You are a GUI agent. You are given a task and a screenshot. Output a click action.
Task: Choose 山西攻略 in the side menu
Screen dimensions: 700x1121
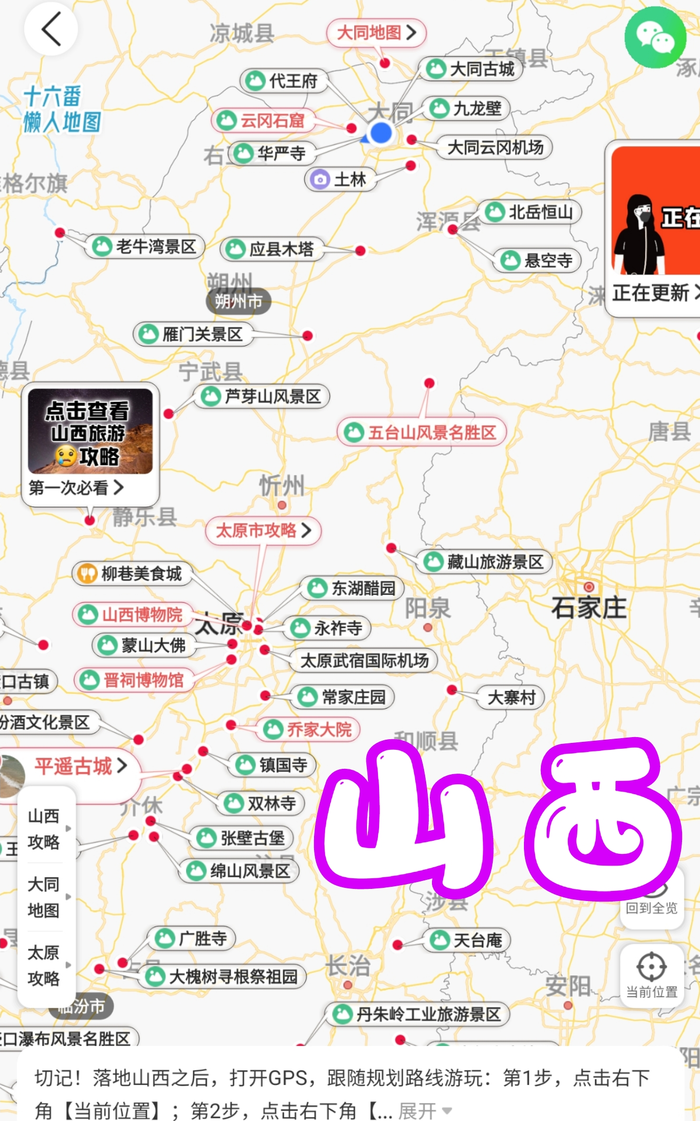click(x=44, y=829)
